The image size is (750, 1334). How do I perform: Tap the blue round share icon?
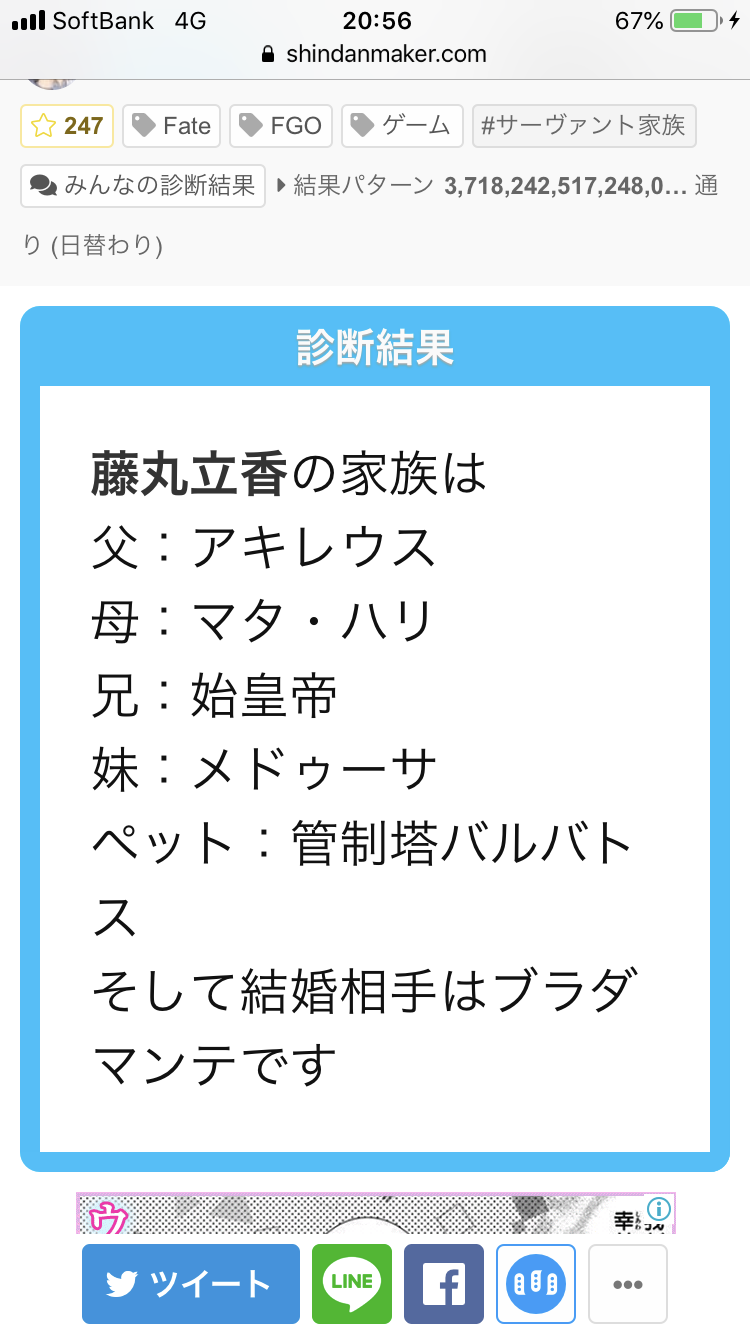536,1284
